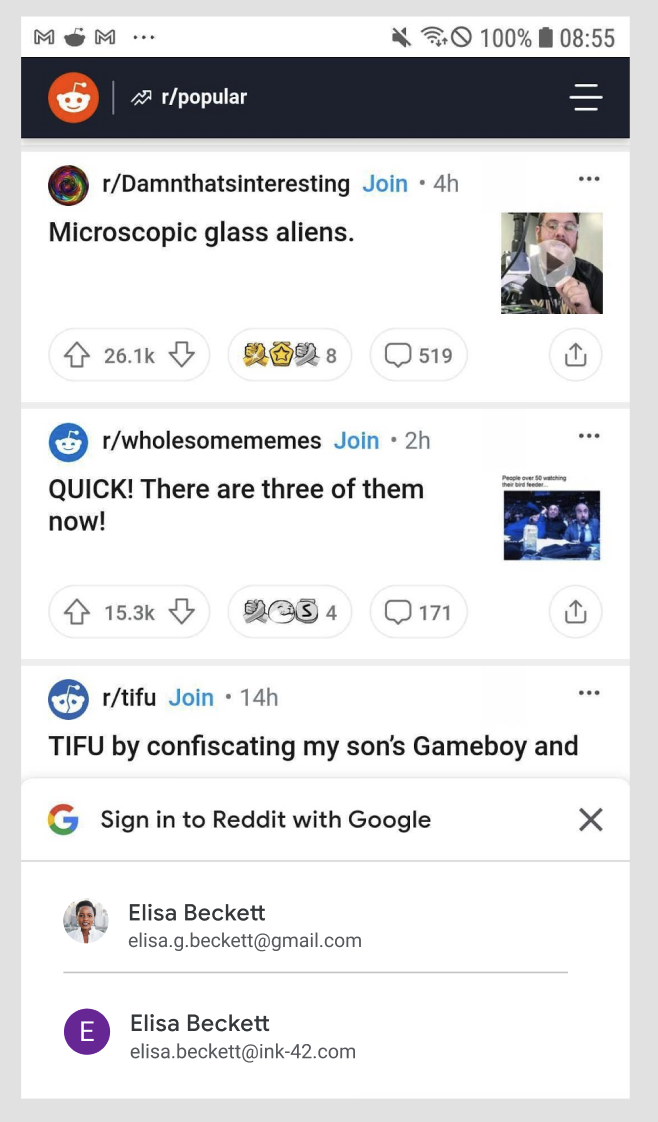The image size is (658, 1122).
Task: Join the r/wholesomememes community
Action: (x=357, y=441)
